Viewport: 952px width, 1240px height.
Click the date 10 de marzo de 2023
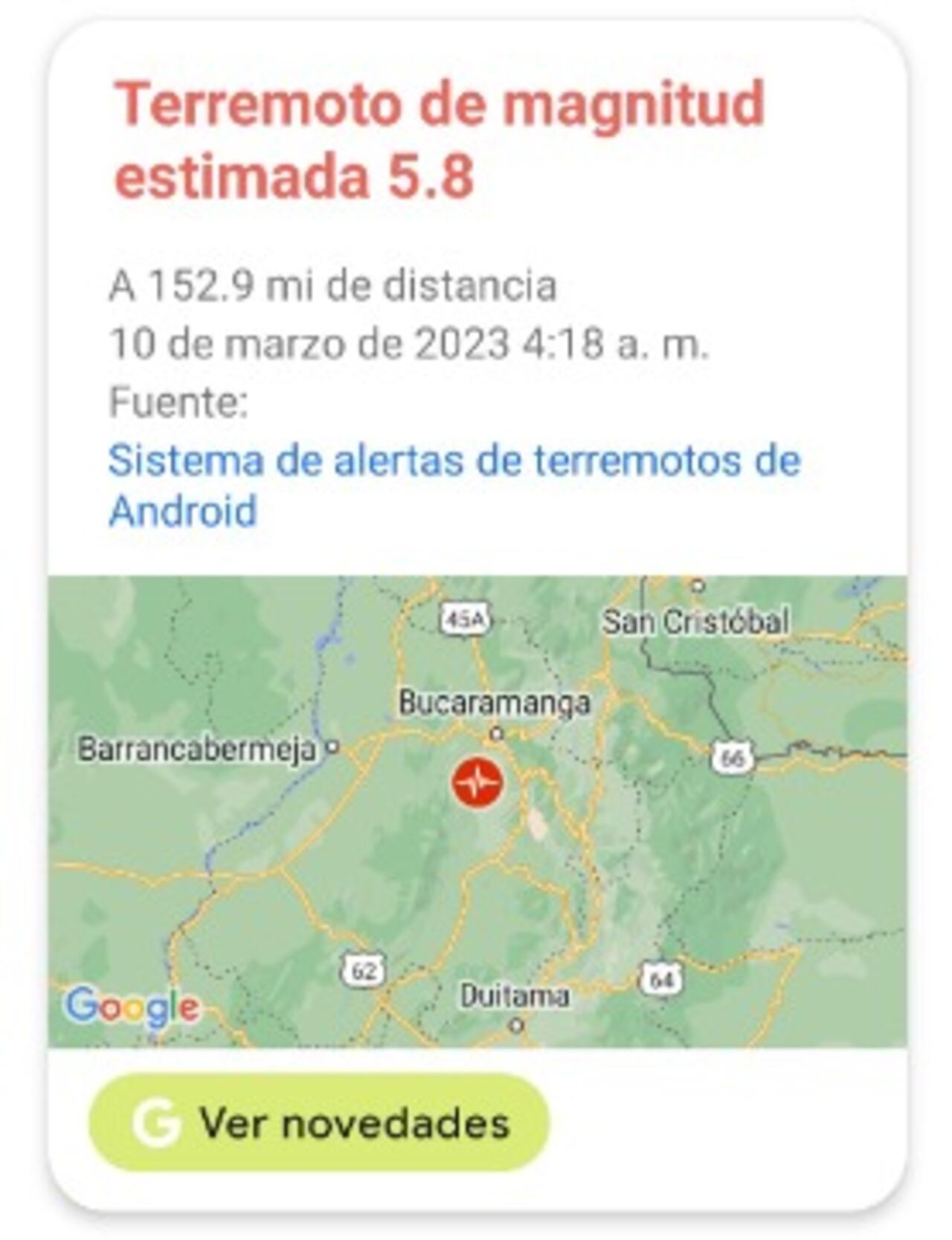[x=410, y=342]
